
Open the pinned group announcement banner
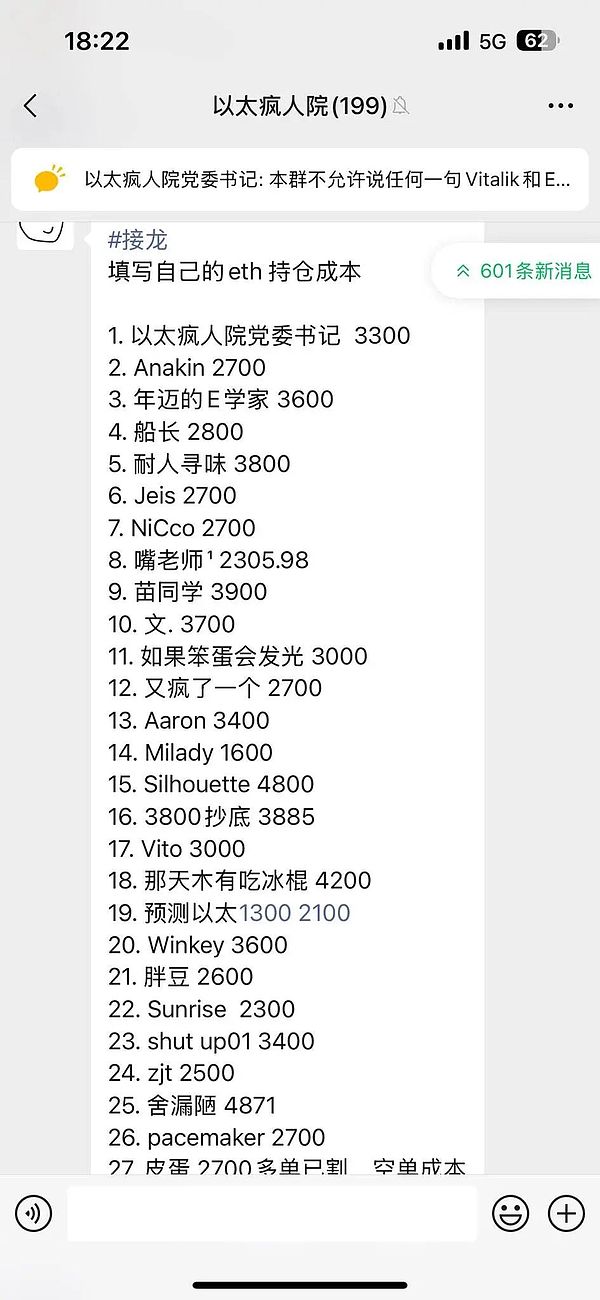click(x=300, y=180)
